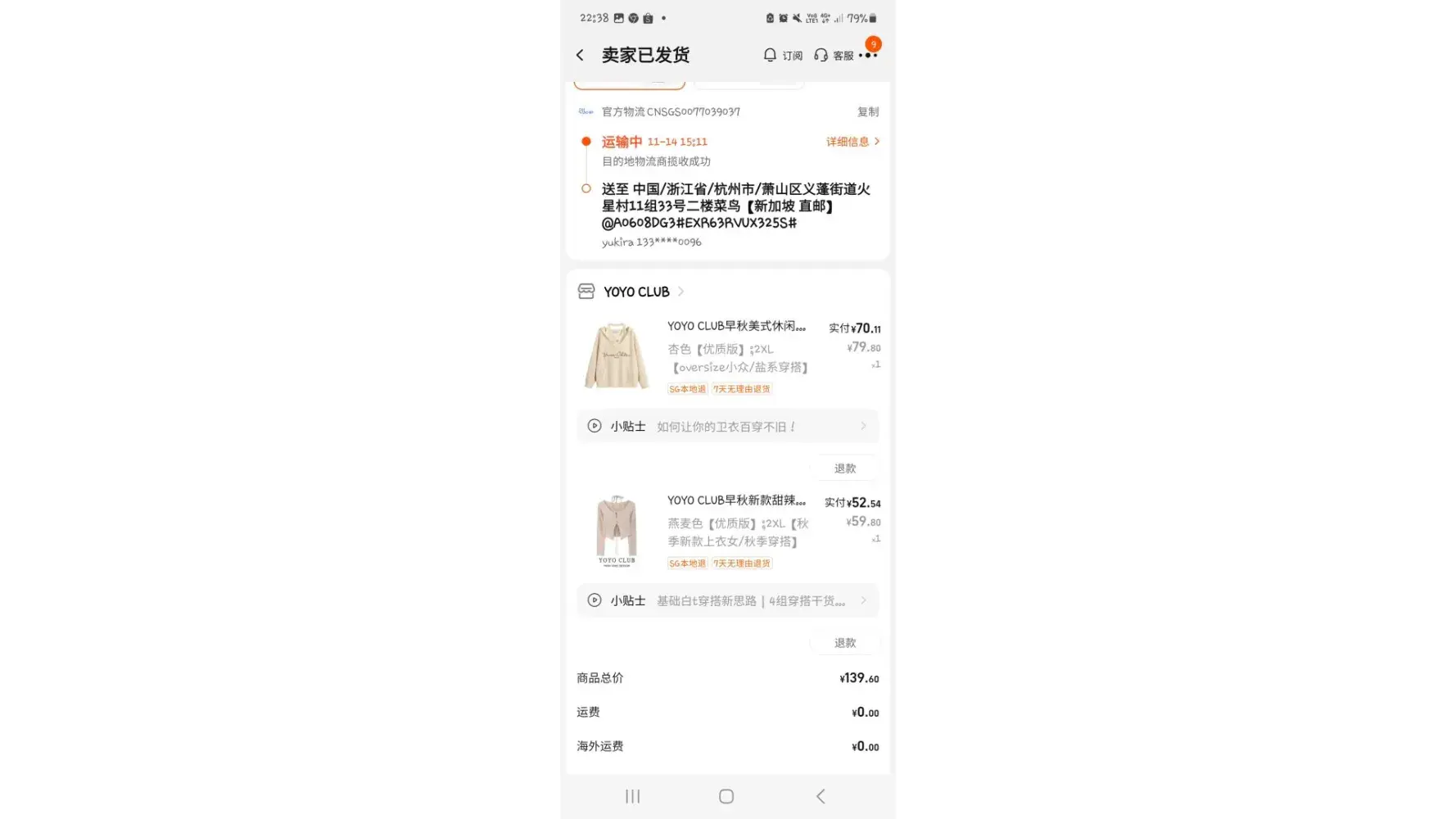
Task: Copy the tracking number with 复制
Action: [867, 111]
